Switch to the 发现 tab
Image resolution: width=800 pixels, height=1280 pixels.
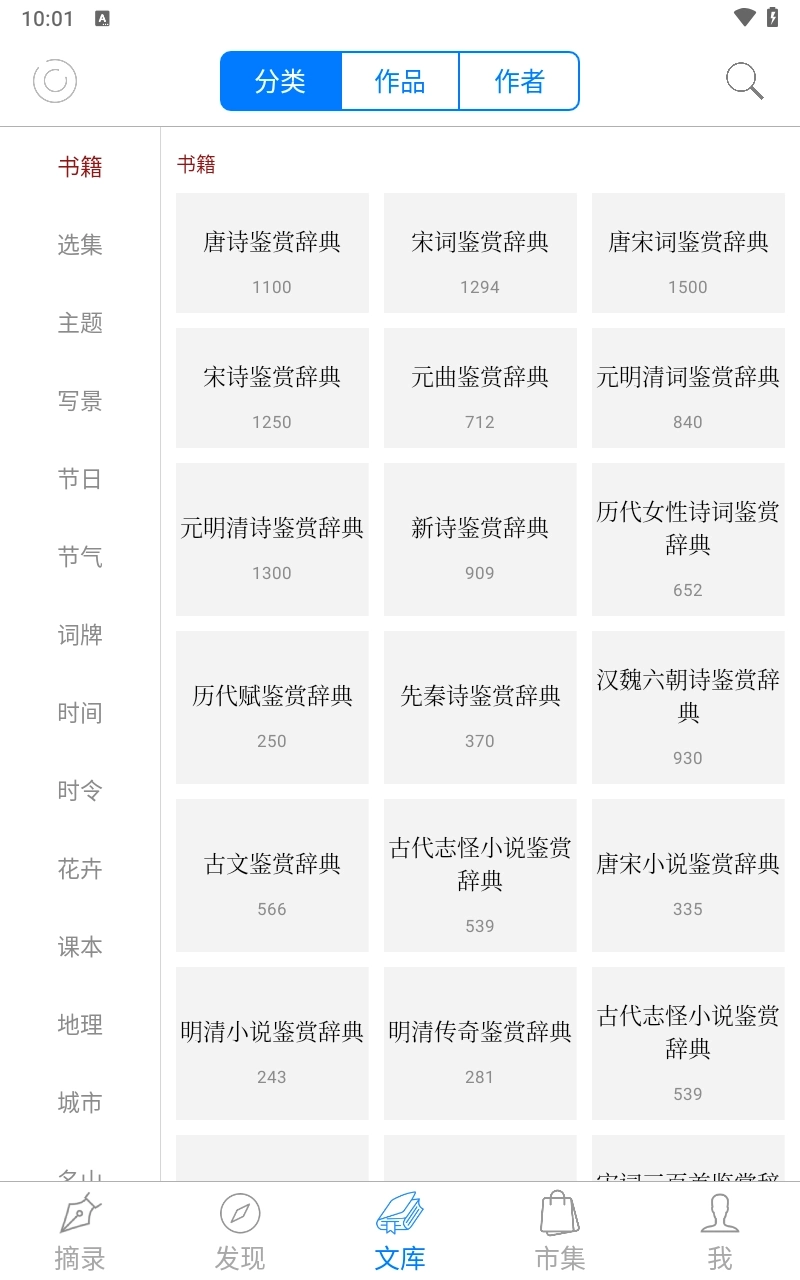(x=240, y=1232)
